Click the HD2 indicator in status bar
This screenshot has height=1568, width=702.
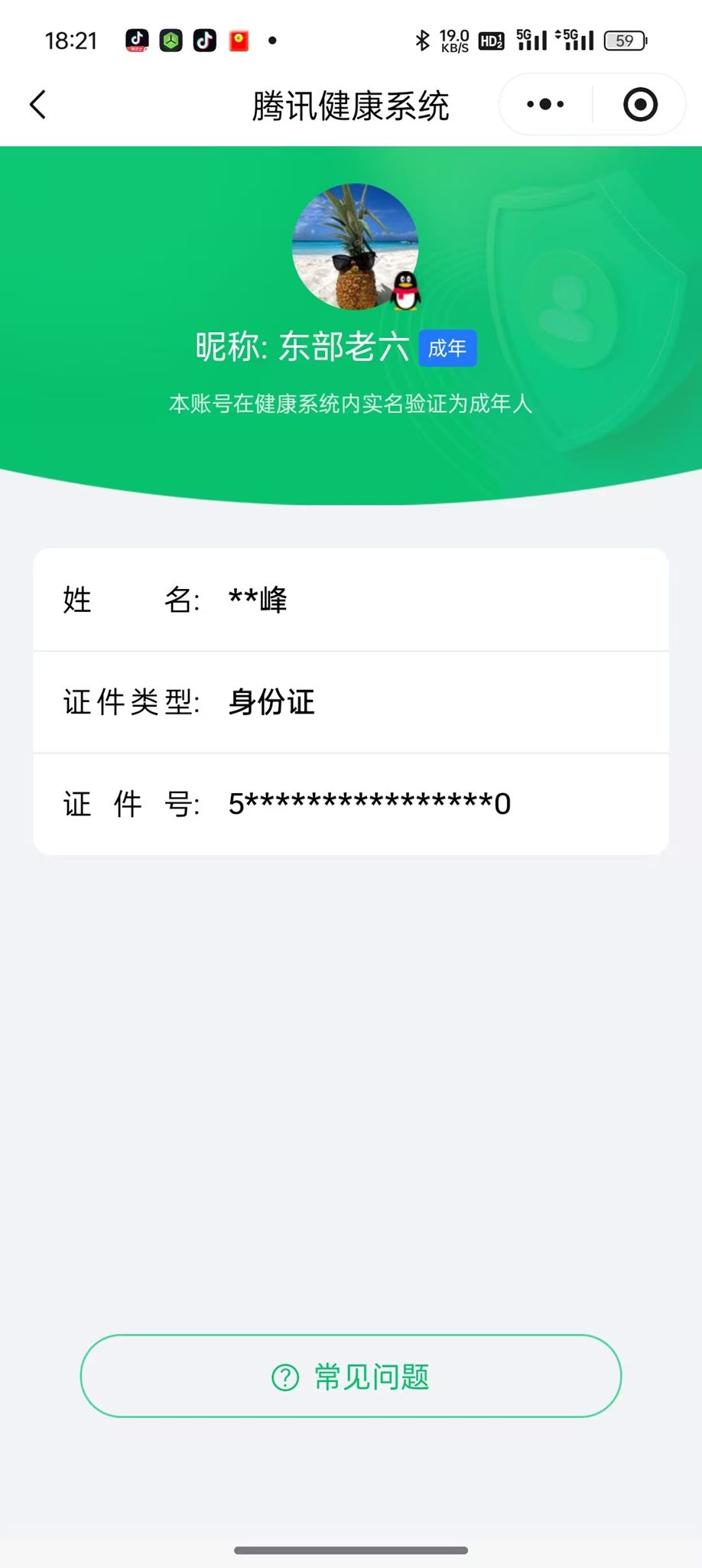[x=490, y=41]
